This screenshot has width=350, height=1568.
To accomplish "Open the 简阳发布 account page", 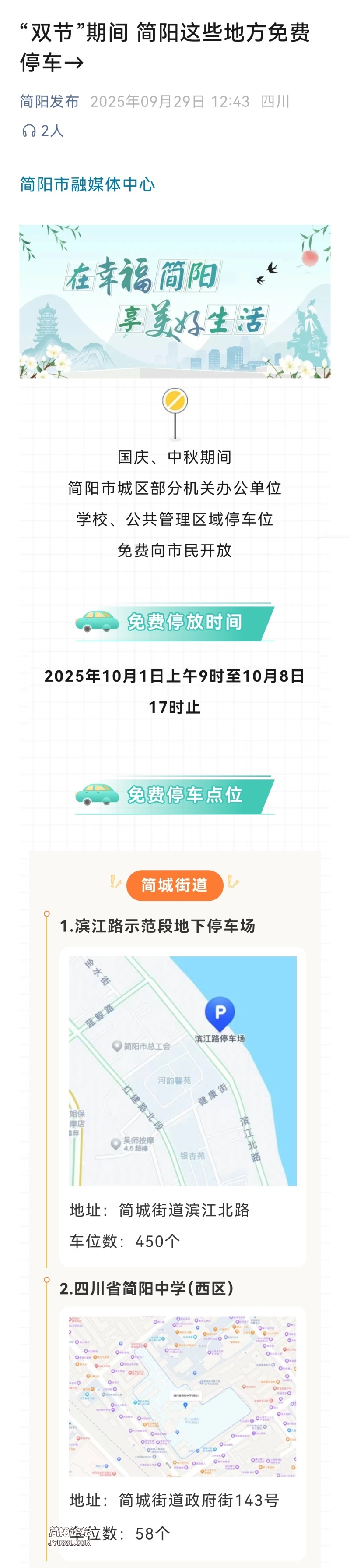I will [x=49, y=101].
